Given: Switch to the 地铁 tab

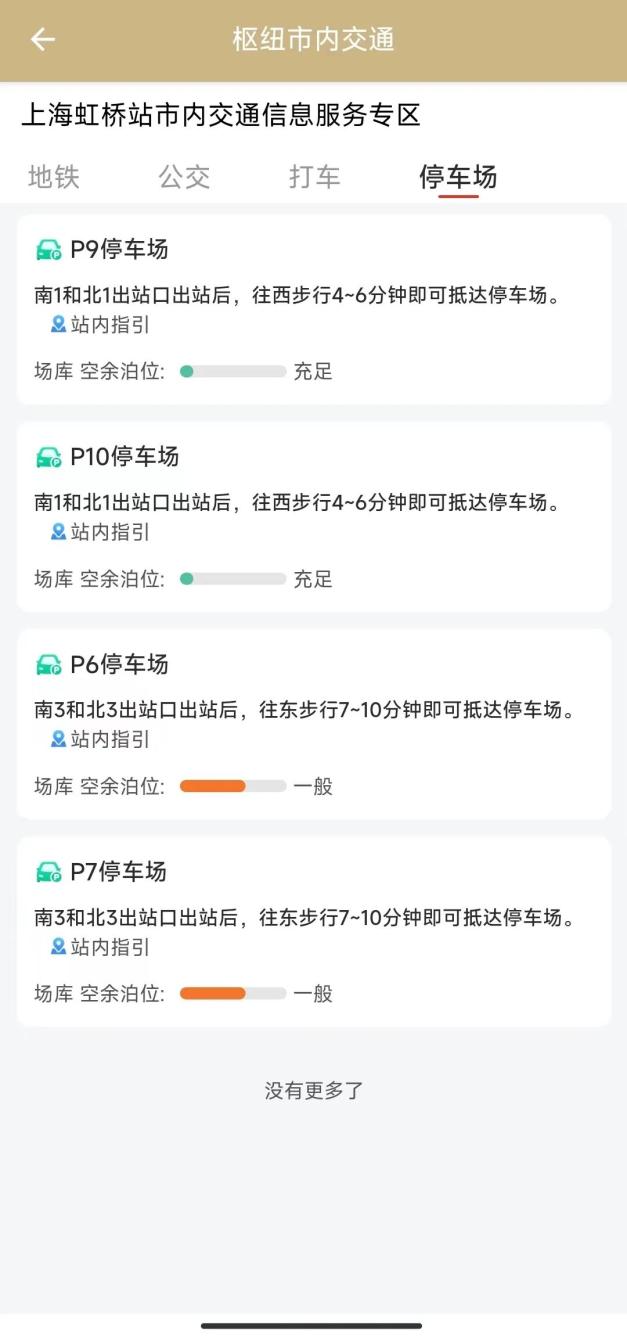Looking at the screenshot, I should (54, 178).
